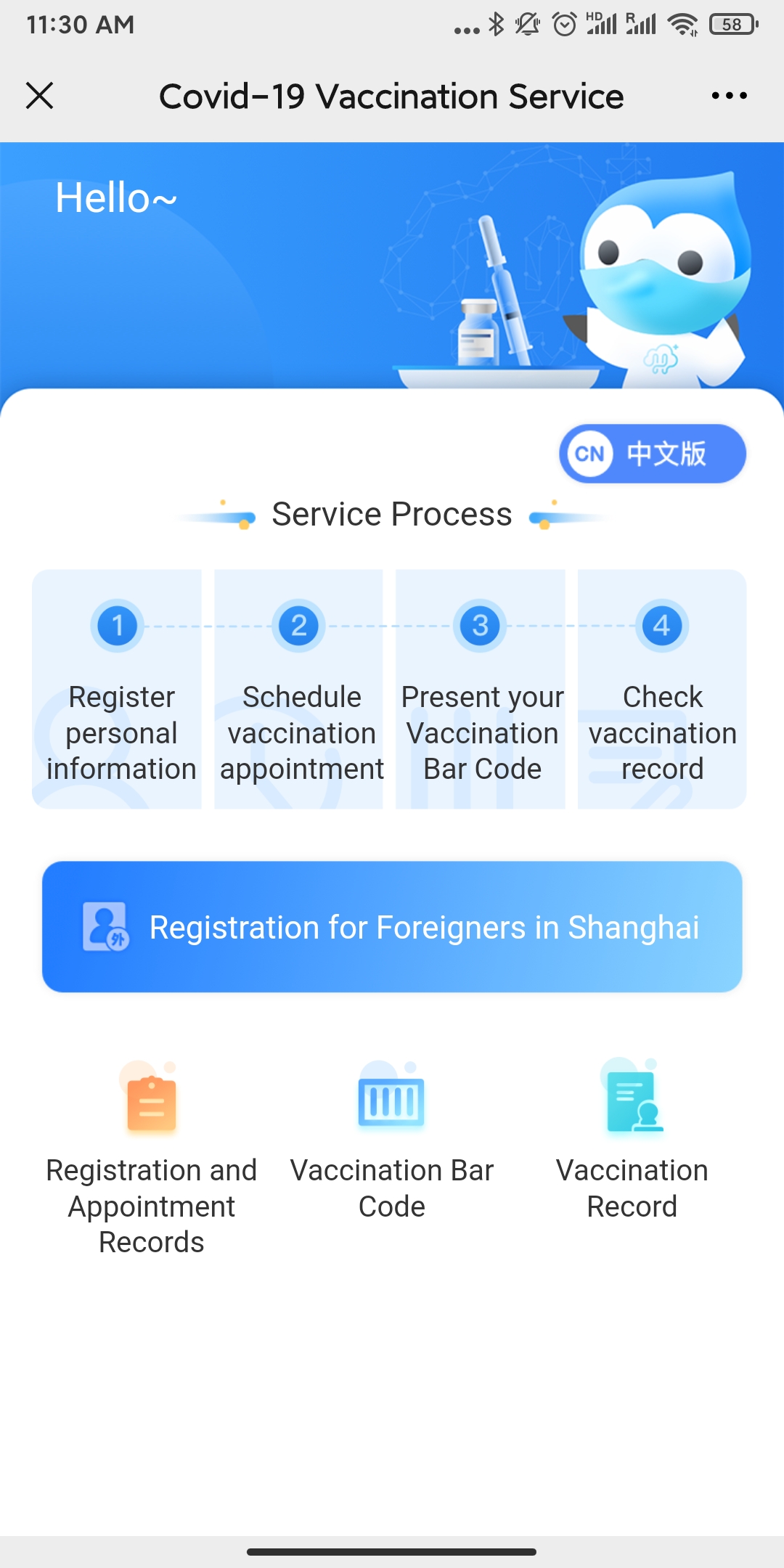
Task: Open the three-dot overflow menu
Action: tap(729, 96)
